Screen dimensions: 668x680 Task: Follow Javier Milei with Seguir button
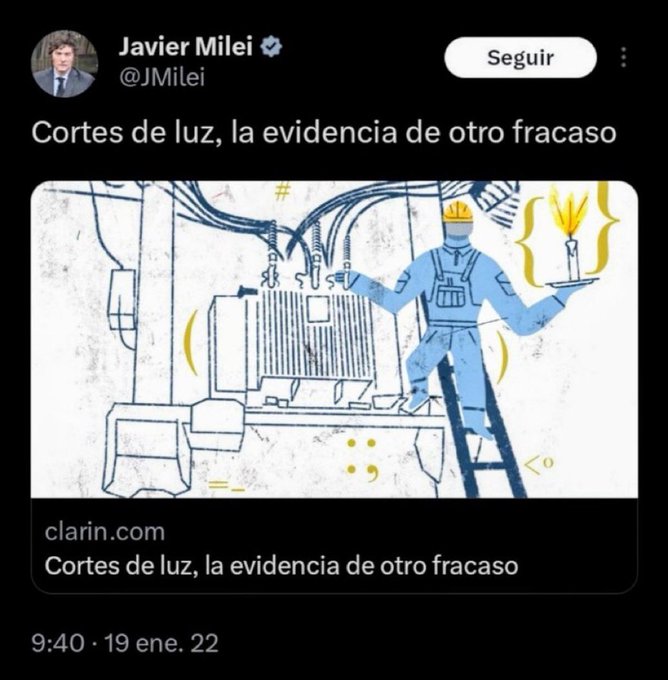pyautogui.click(x=520, y=57)
